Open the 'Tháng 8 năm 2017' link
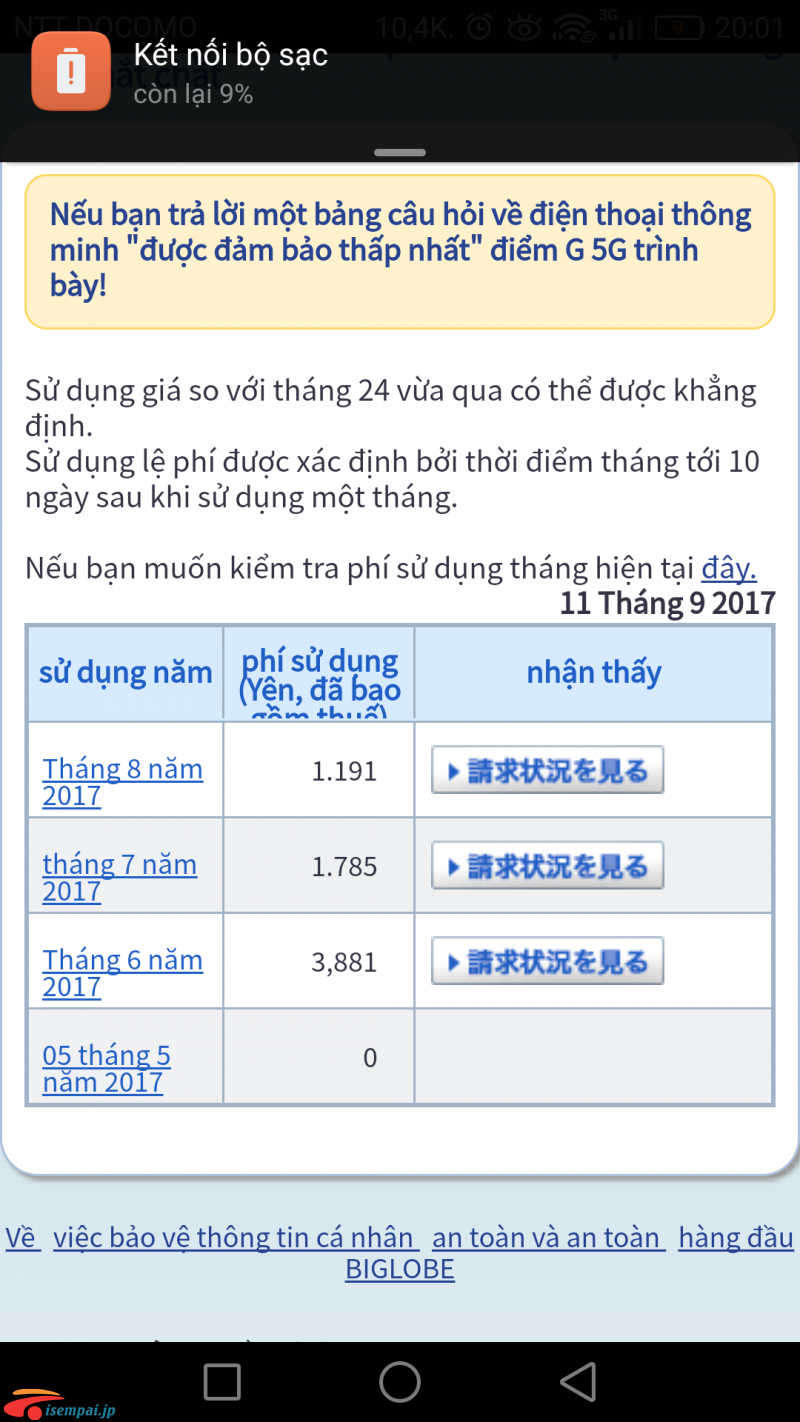Image resolution: width=800 pixels, height=1422 pixels. 122,782
